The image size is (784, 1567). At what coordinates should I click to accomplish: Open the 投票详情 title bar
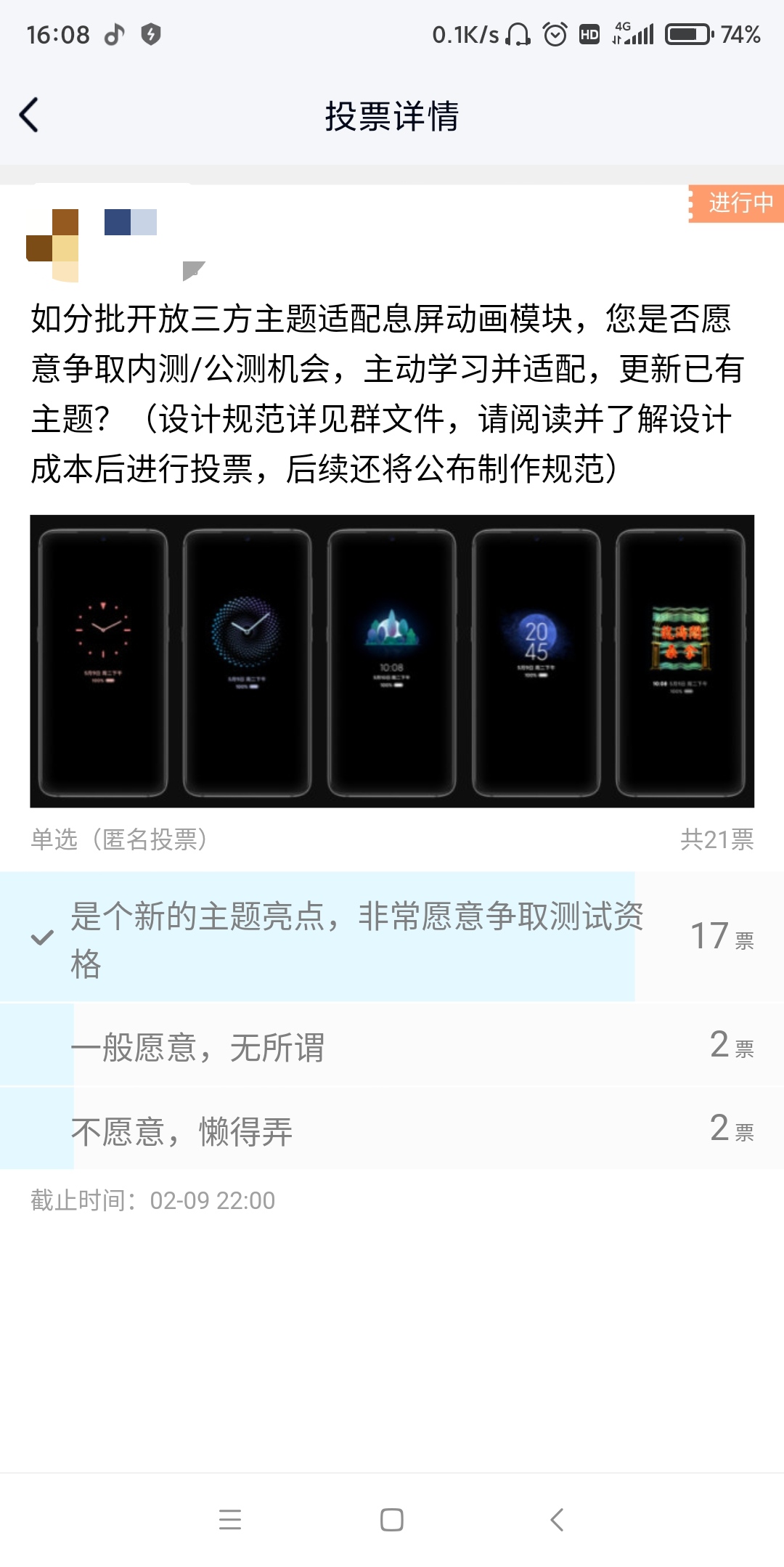(392, 116)
